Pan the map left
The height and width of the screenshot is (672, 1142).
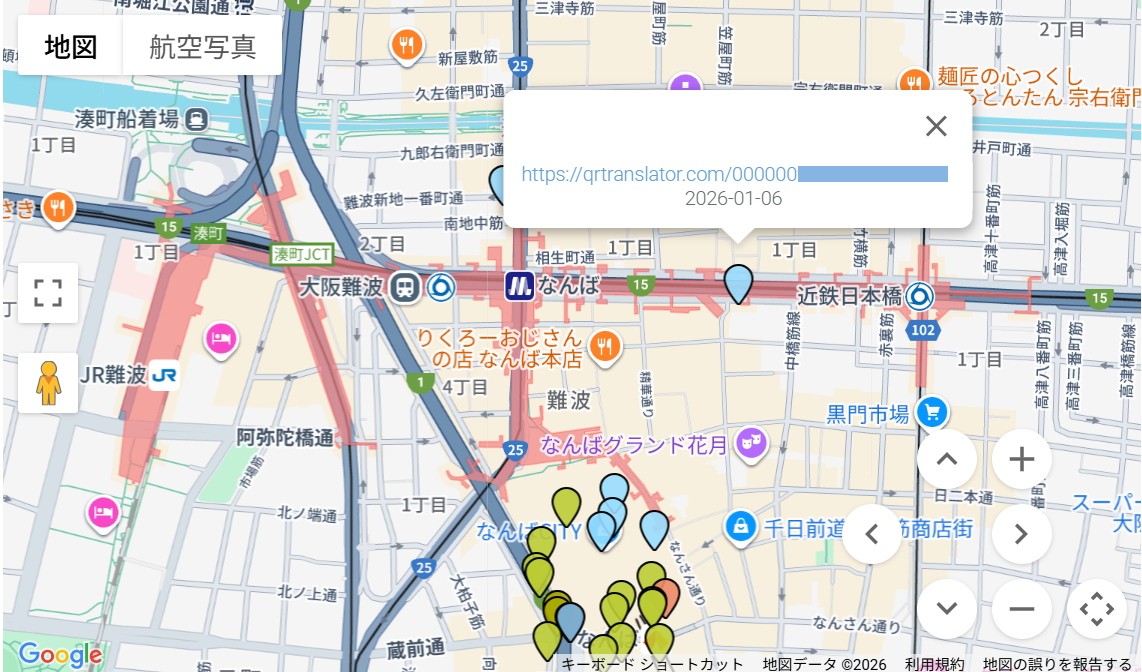pos(871,534)
